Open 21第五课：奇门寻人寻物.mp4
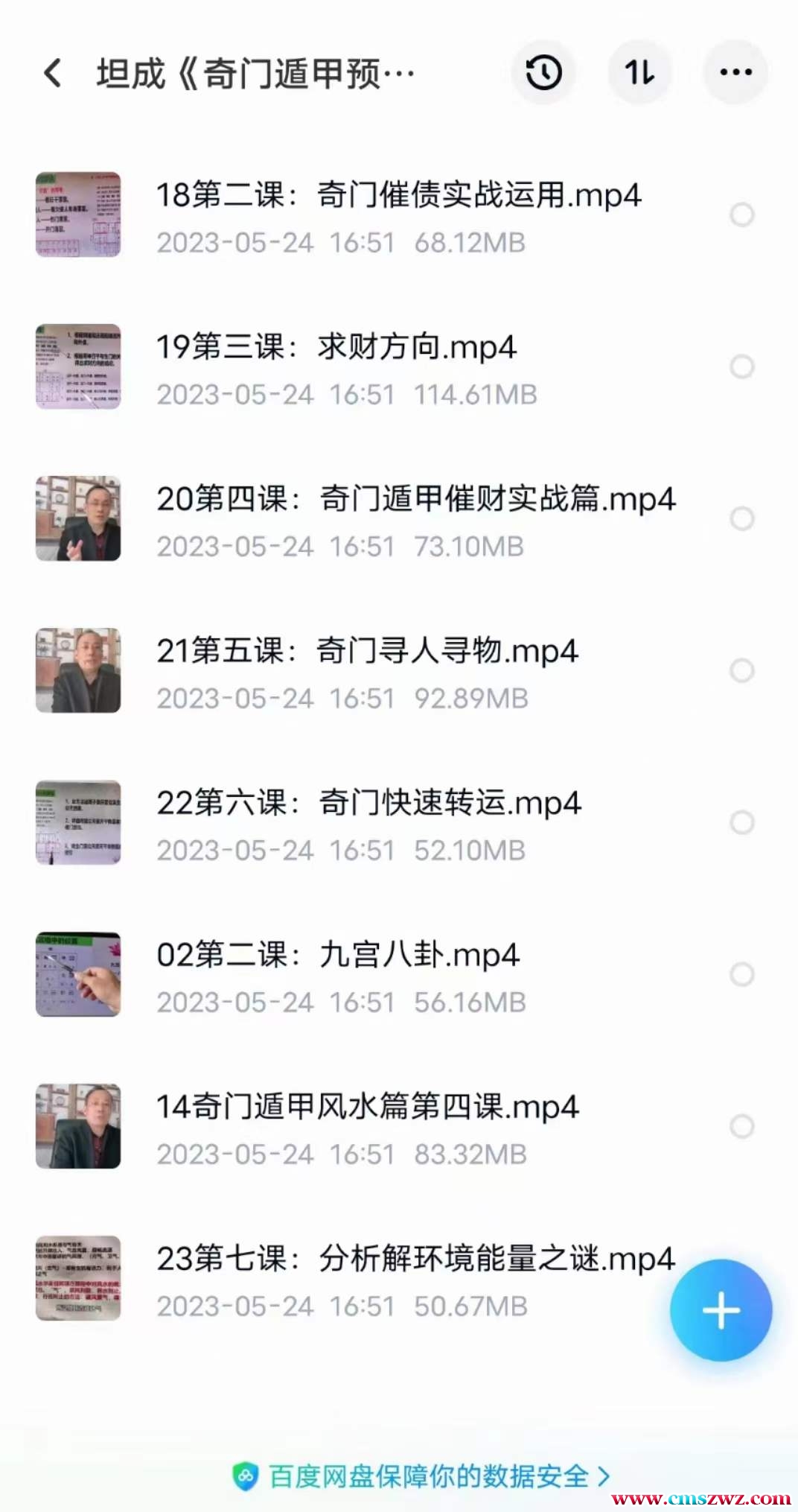 click(367, 652)
